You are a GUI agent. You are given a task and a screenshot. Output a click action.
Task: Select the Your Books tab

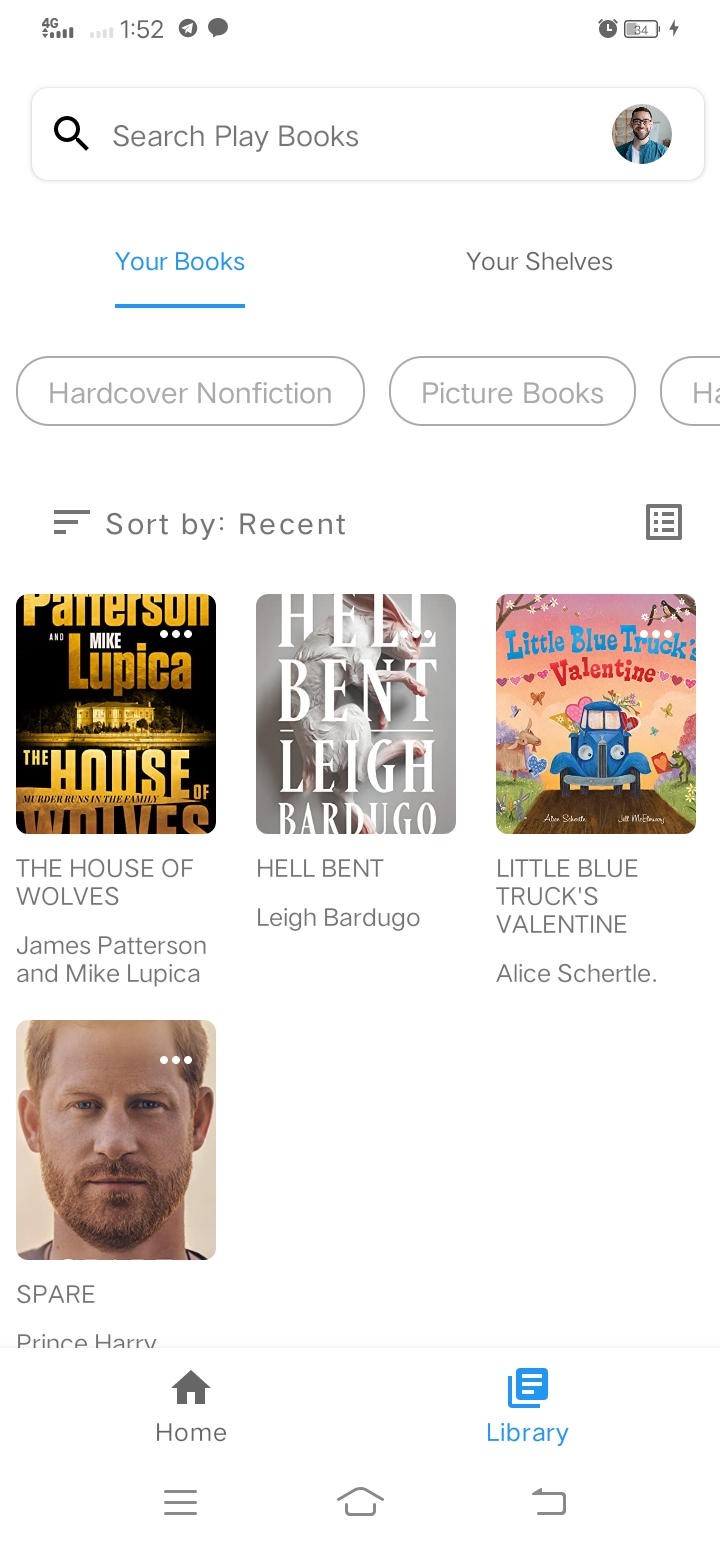[x=180, y=262]
